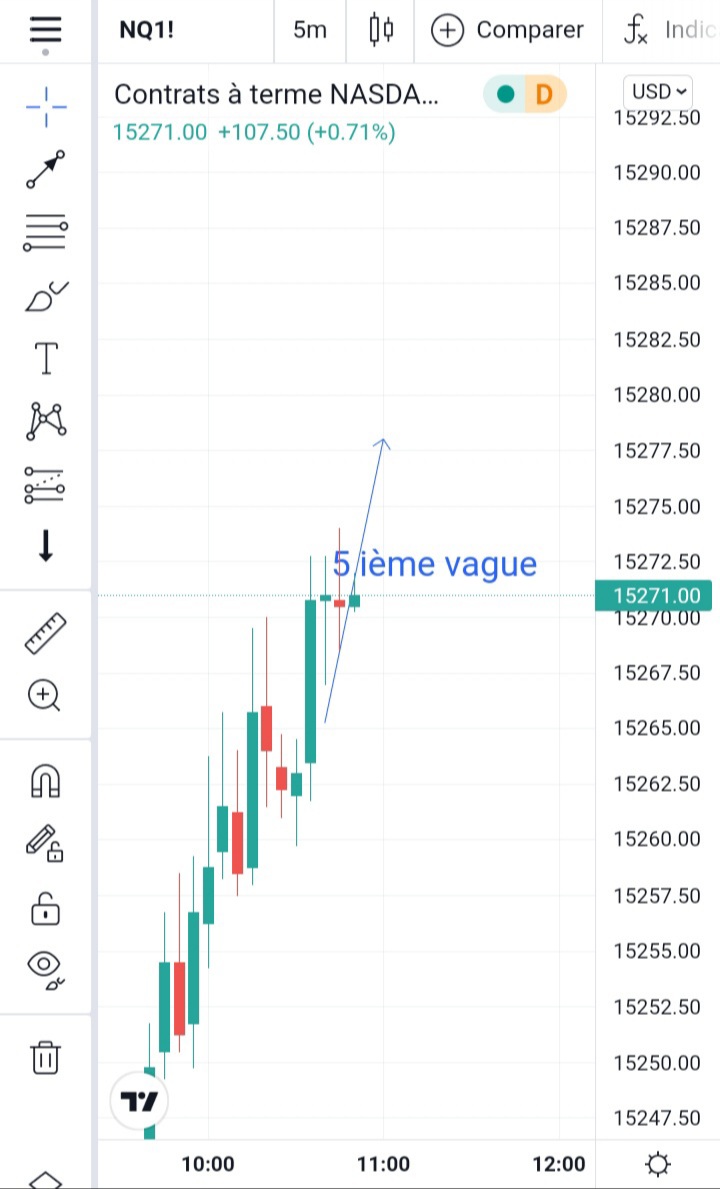Change the 5m timeframe interval
This screenshot has height=1189, width=720.
click(x=309, y=30)
